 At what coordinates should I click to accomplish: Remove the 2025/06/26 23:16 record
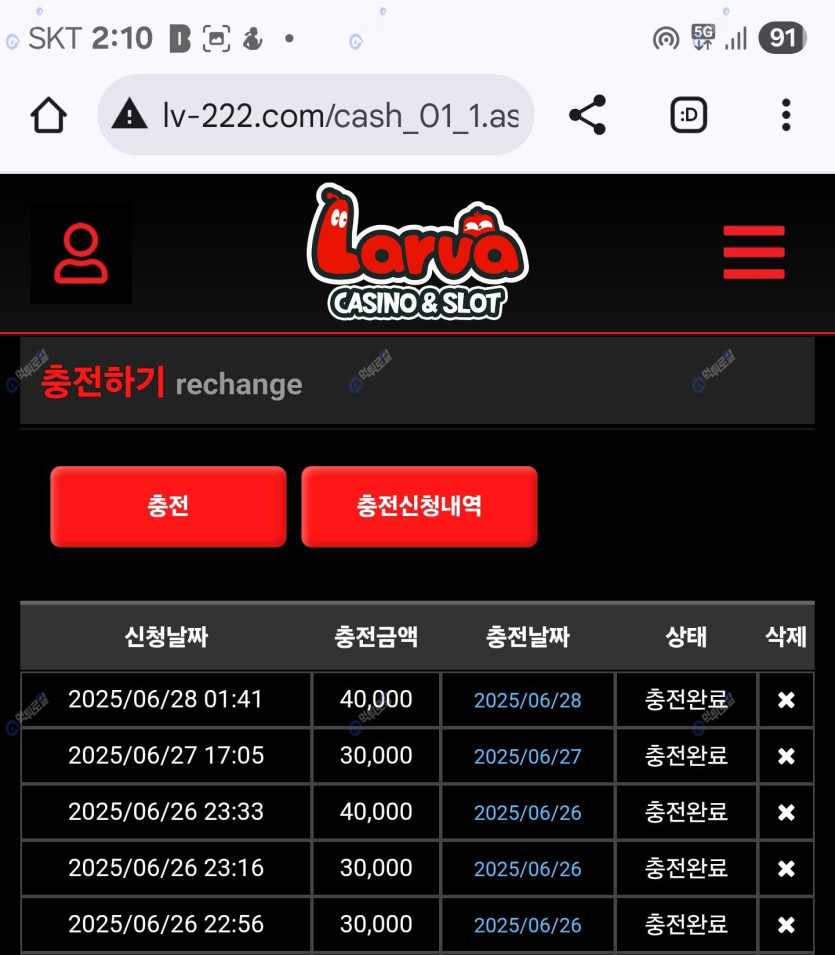click(786, 868)
